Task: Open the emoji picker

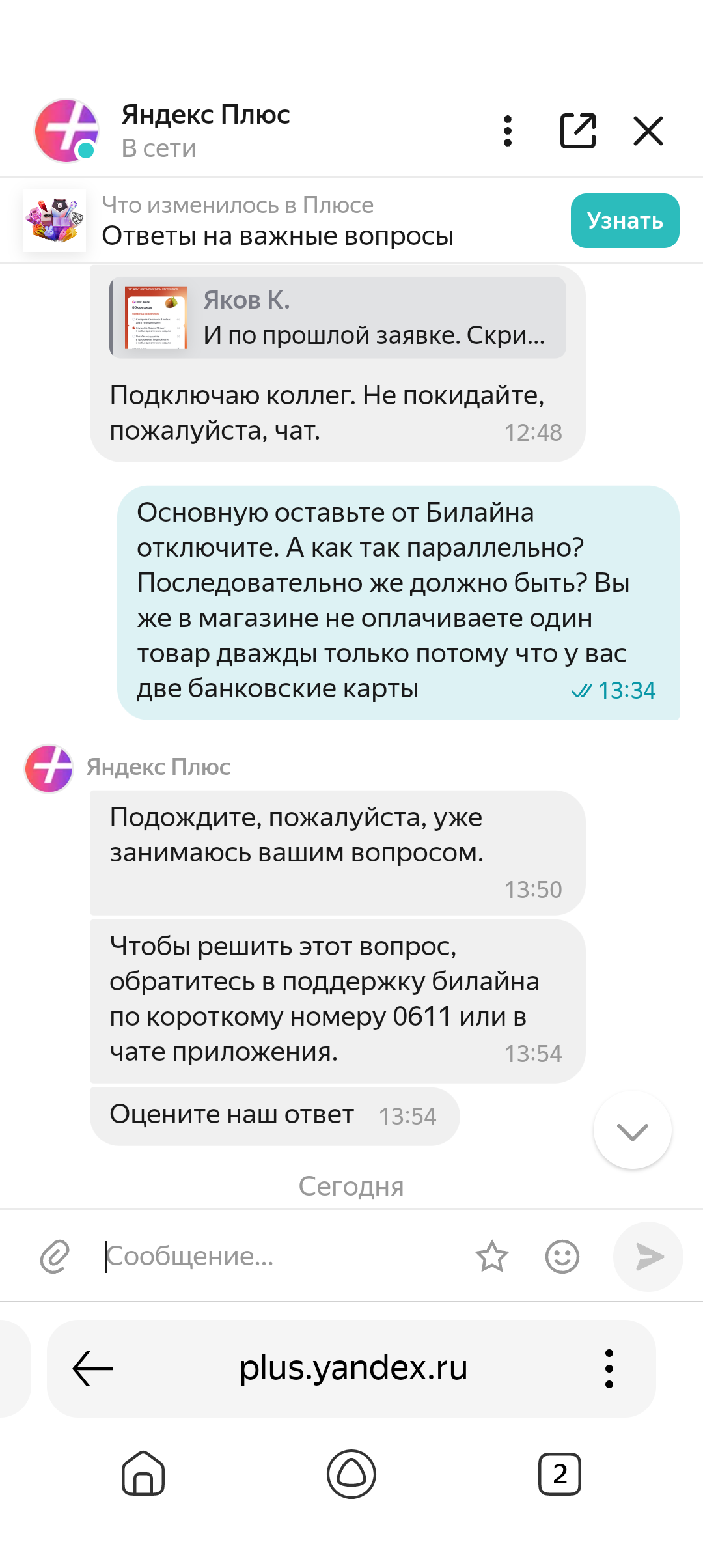Action: tap(562, 1256)
